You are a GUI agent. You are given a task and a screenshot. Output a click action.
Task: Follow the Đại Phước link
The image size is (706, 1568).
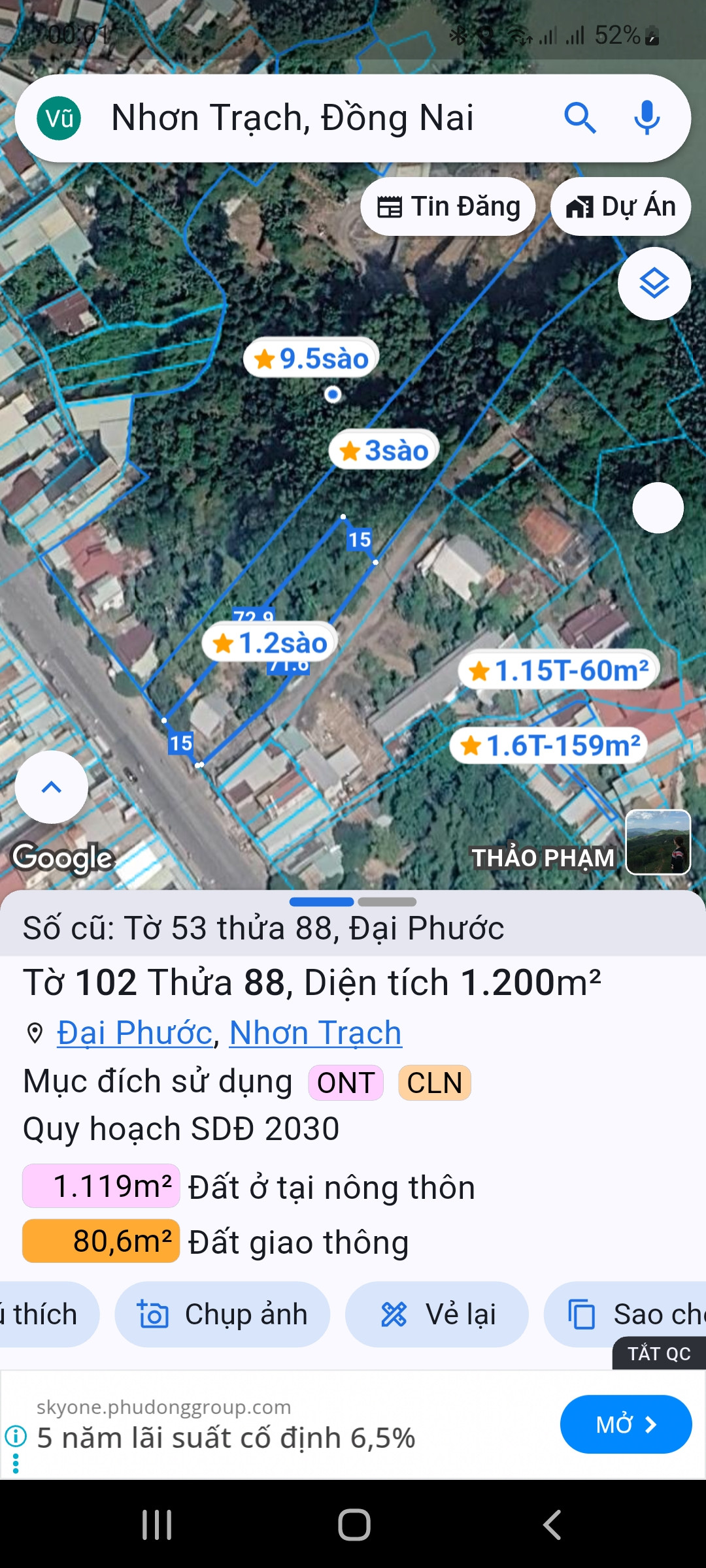(x=135, y=1033)
